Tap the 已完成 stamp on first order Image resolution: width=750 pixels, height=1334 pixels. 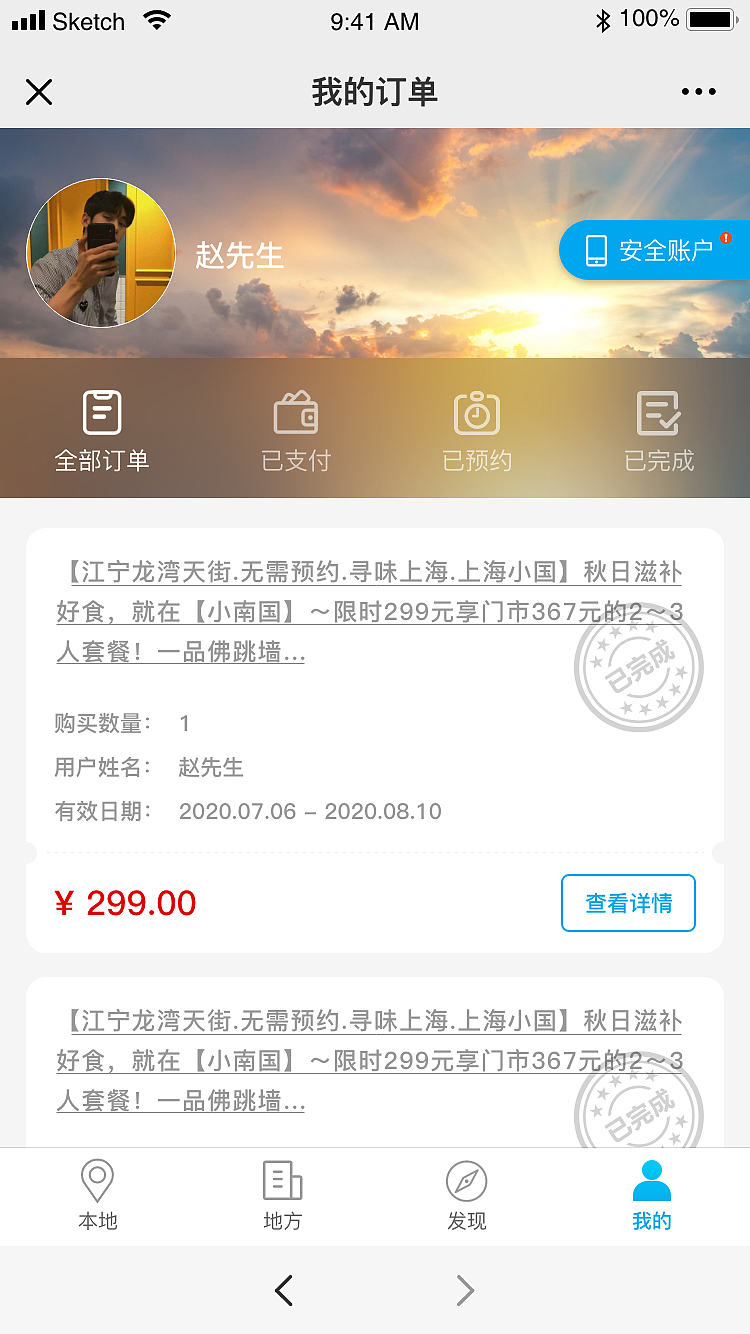click(638, 666)
